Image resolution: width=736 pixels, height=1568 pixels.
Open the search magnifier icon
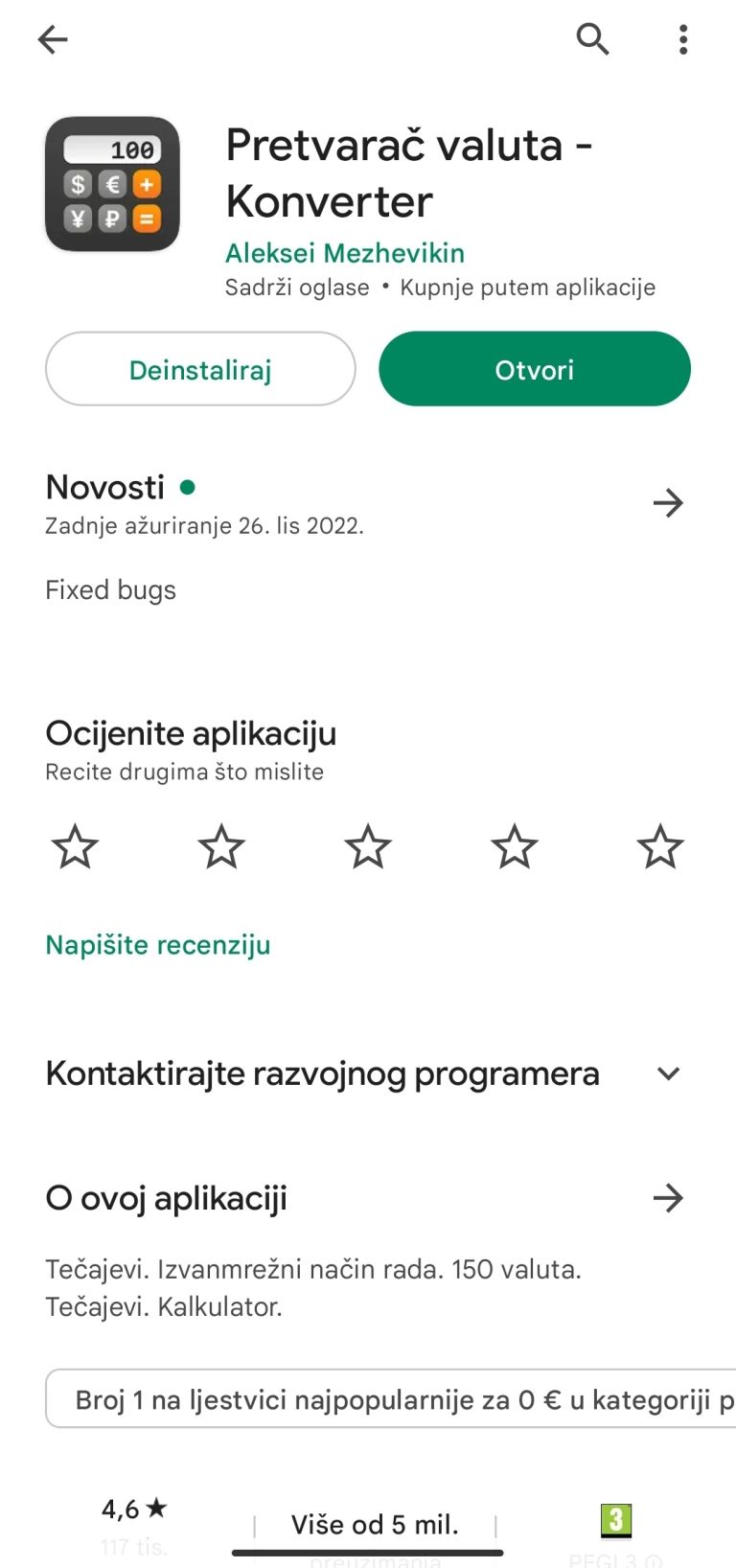coord(592,39)
